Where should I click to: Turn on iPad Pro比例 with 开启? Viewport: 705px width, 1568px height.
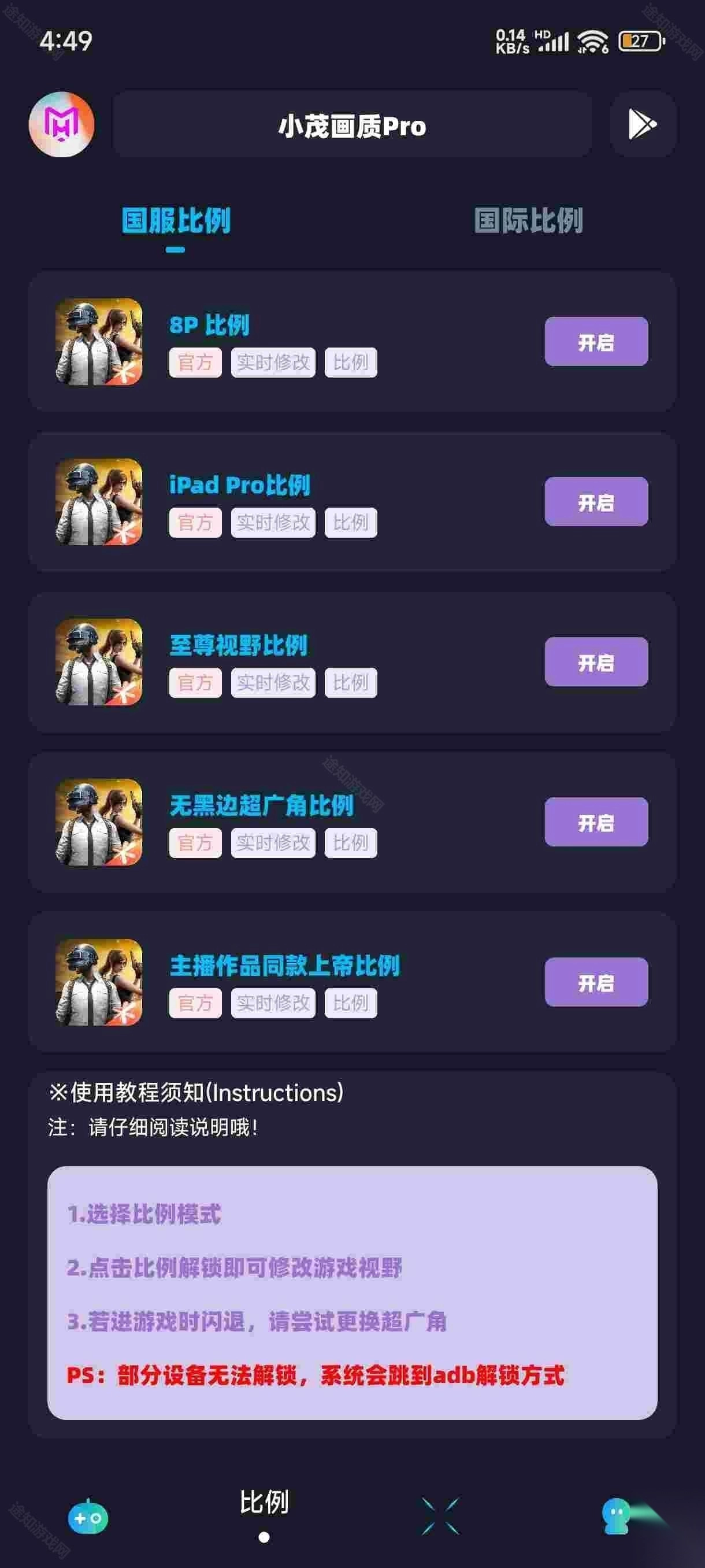click(x=596, y=502)
